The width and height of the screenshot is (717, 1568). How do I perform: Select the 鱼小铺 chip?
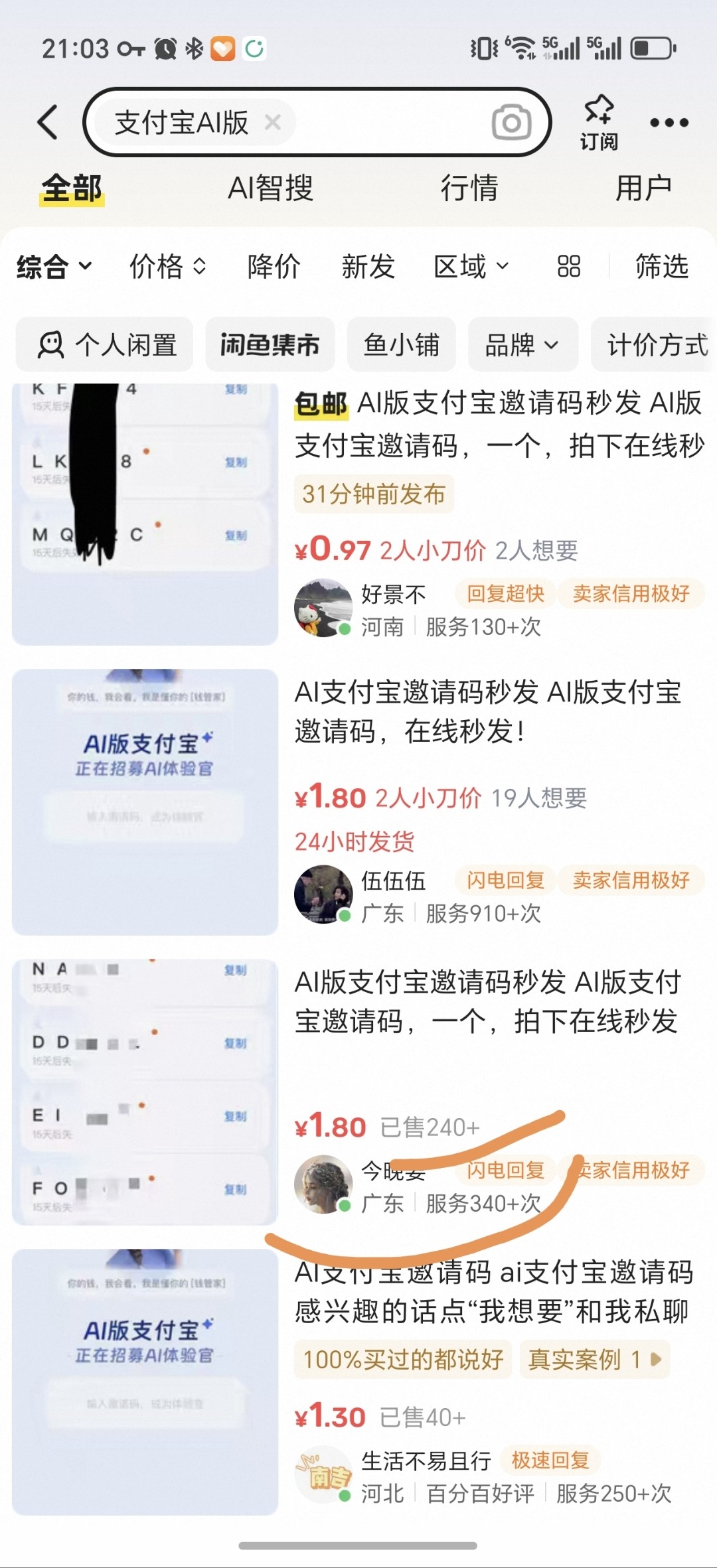[401, 344]
